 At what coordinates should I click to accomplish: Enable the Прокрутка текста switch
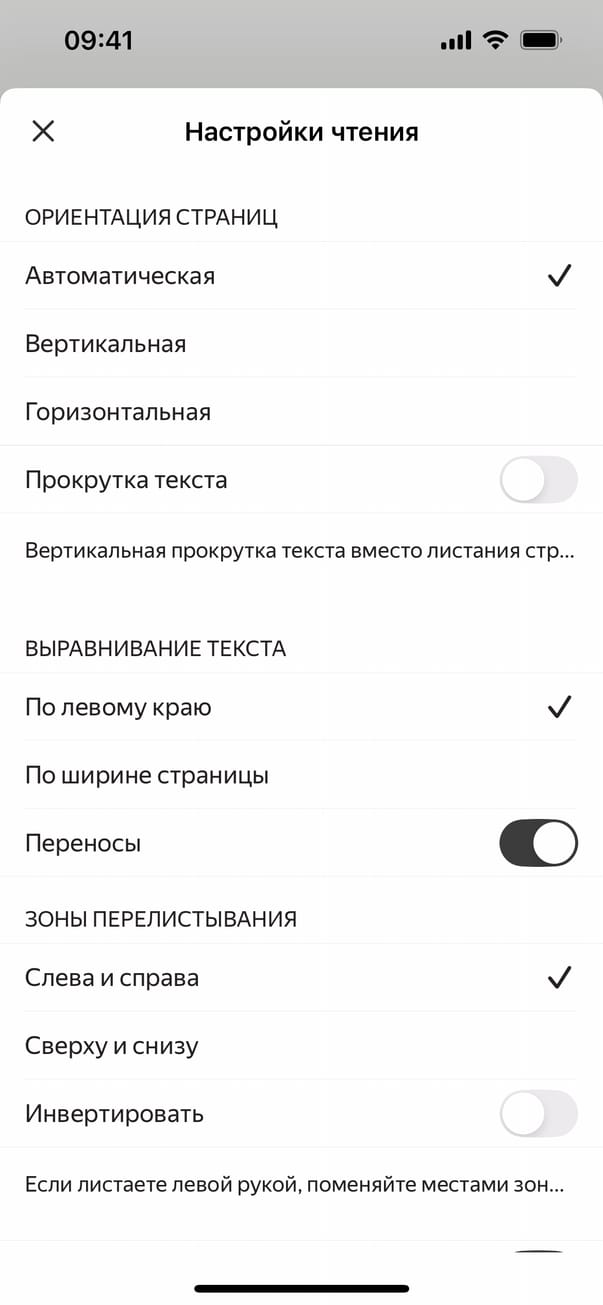click(x=538, y=480)
